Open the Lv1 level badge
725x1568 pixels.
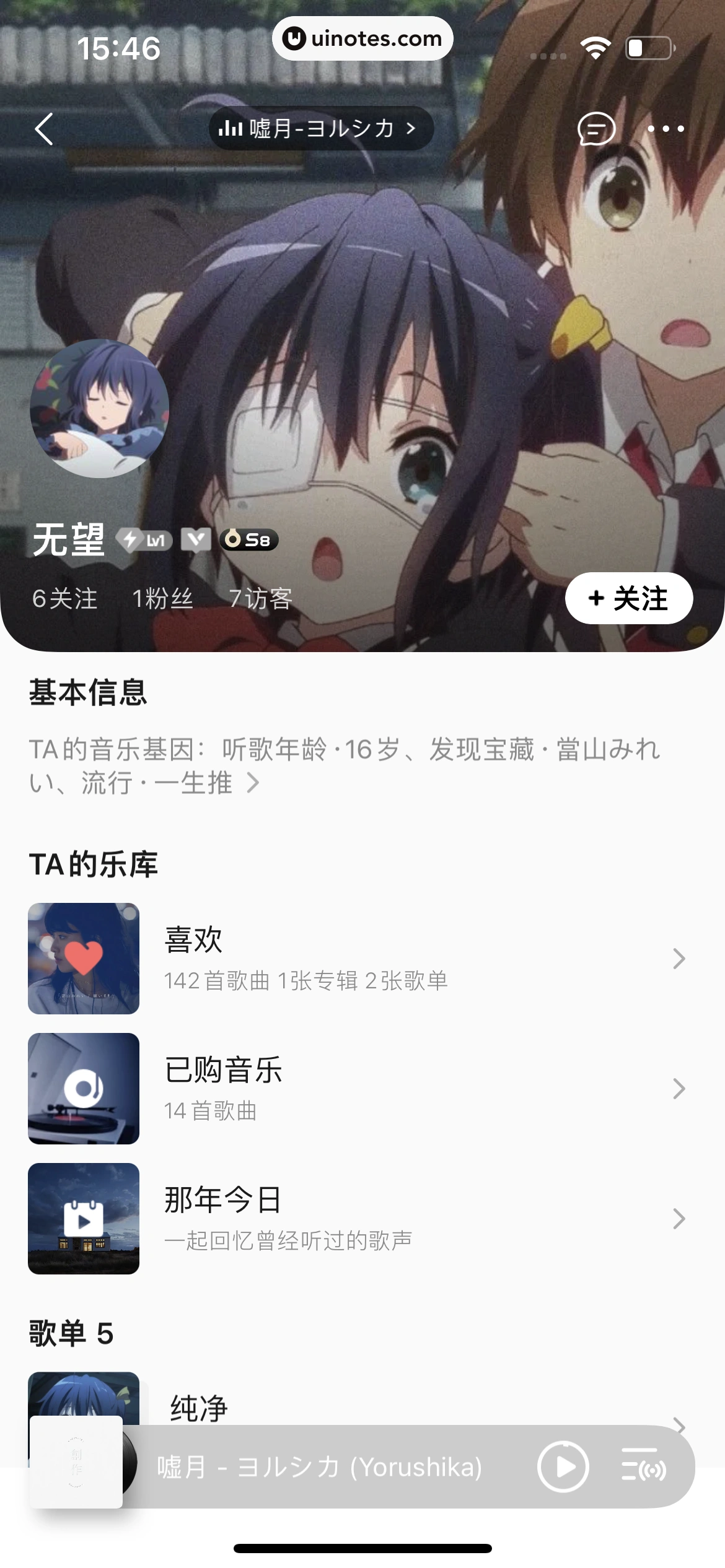coord(145,540)
